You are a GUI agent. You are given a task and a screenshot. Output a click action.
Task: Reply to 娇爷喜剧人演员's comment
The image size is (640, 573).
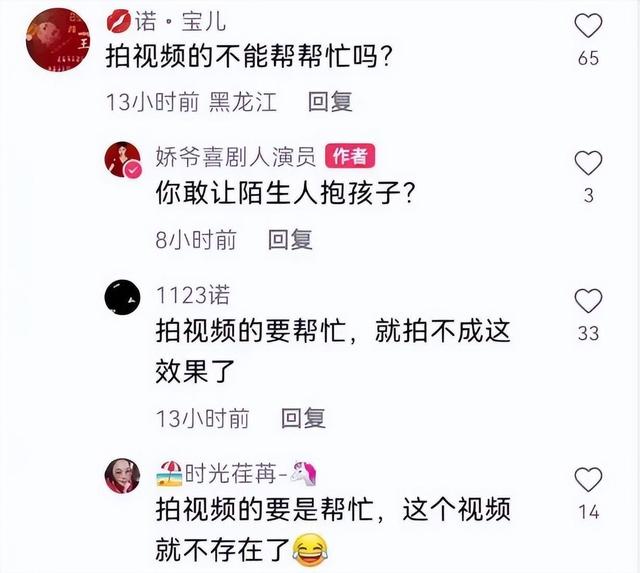coord(290,239)
